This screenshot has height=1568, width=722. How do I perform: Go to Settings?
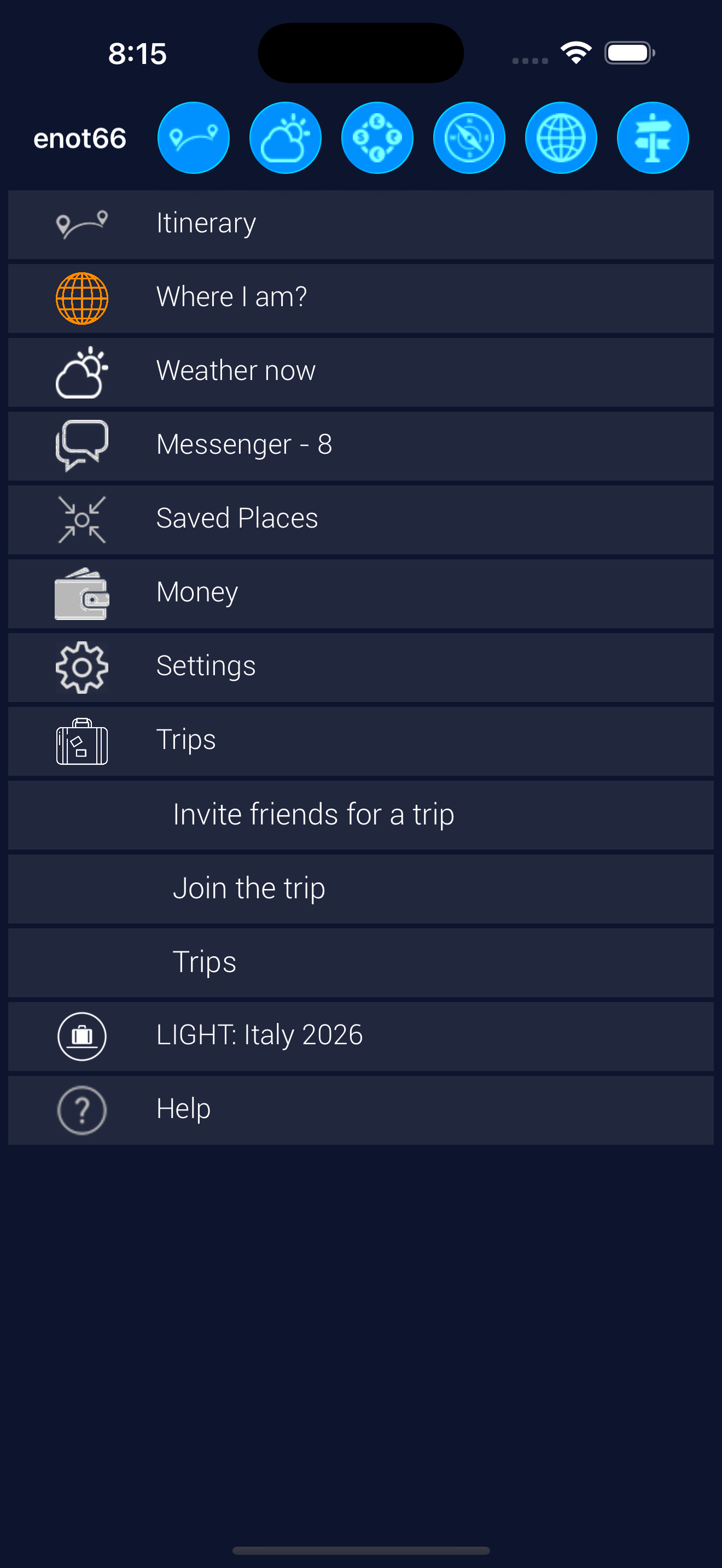(x=360, y=666)
